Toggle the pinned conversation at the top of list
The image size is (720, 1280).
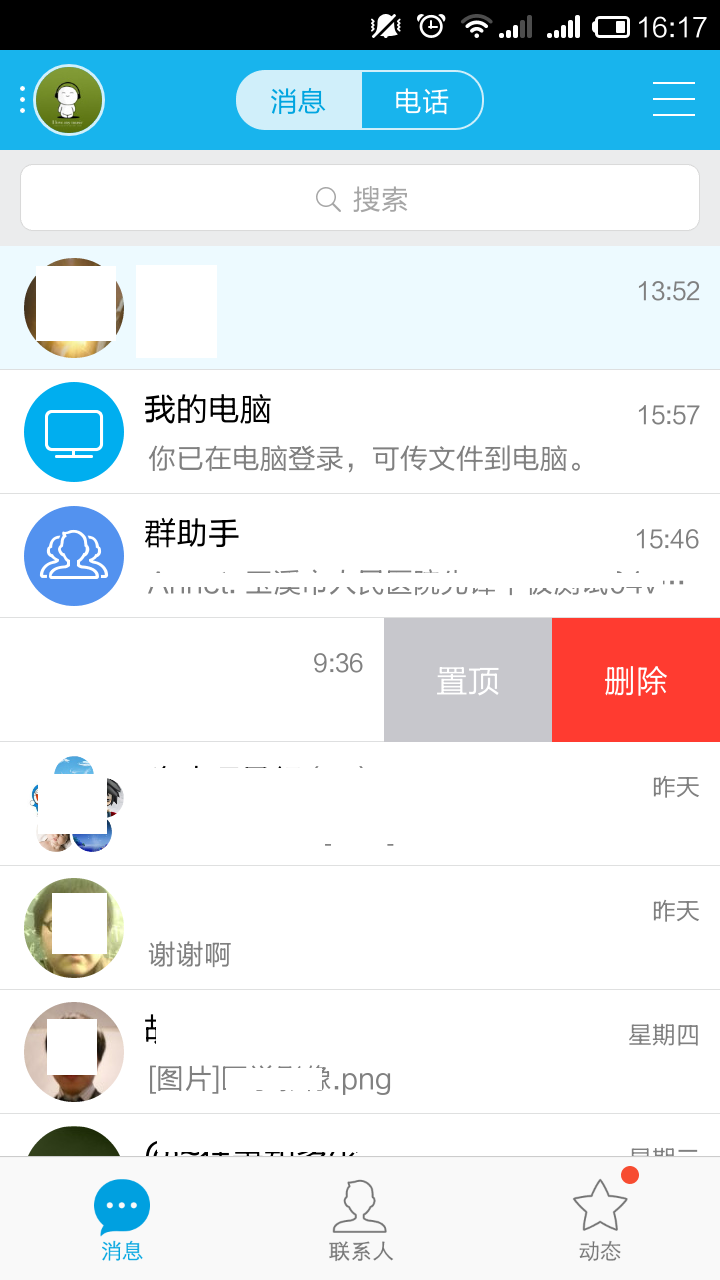360,308
